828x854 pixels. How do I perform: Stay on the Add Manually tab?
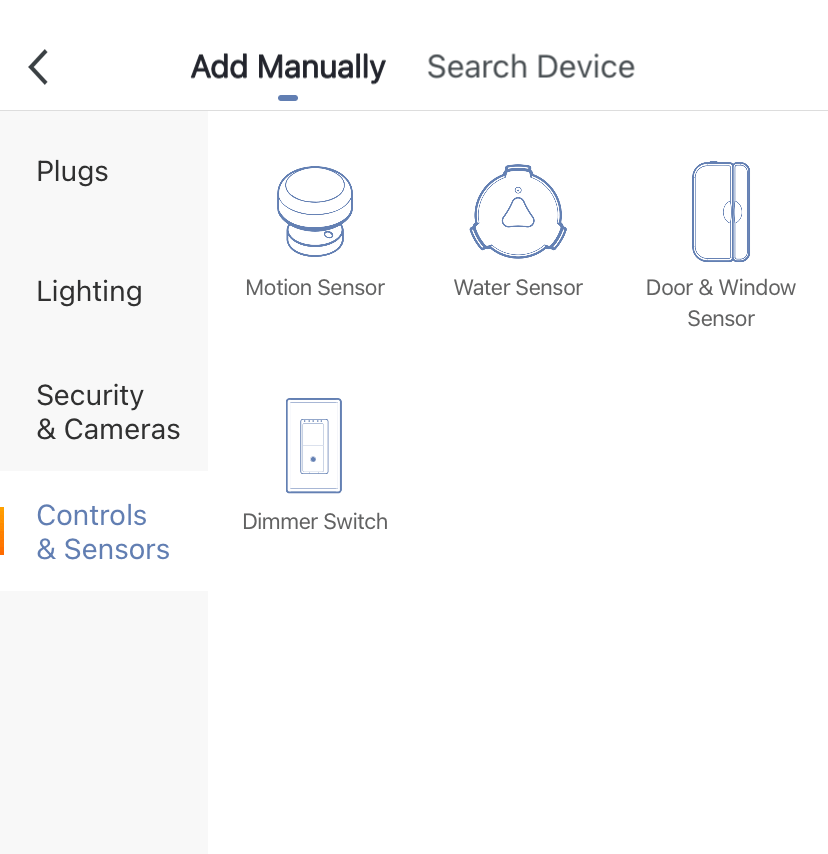click(x=287, y=66)
